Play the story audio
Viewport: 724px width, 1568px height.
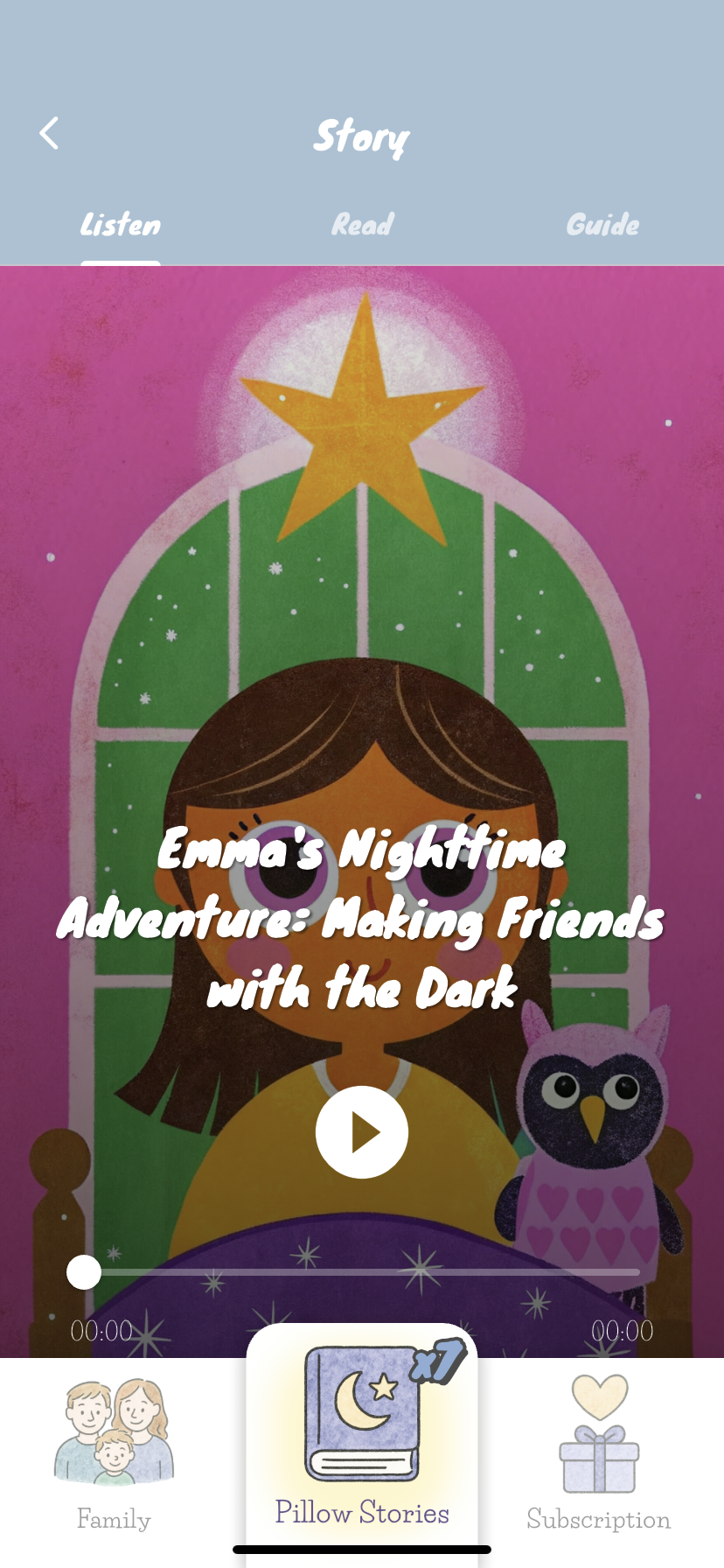coord(362,1132)
